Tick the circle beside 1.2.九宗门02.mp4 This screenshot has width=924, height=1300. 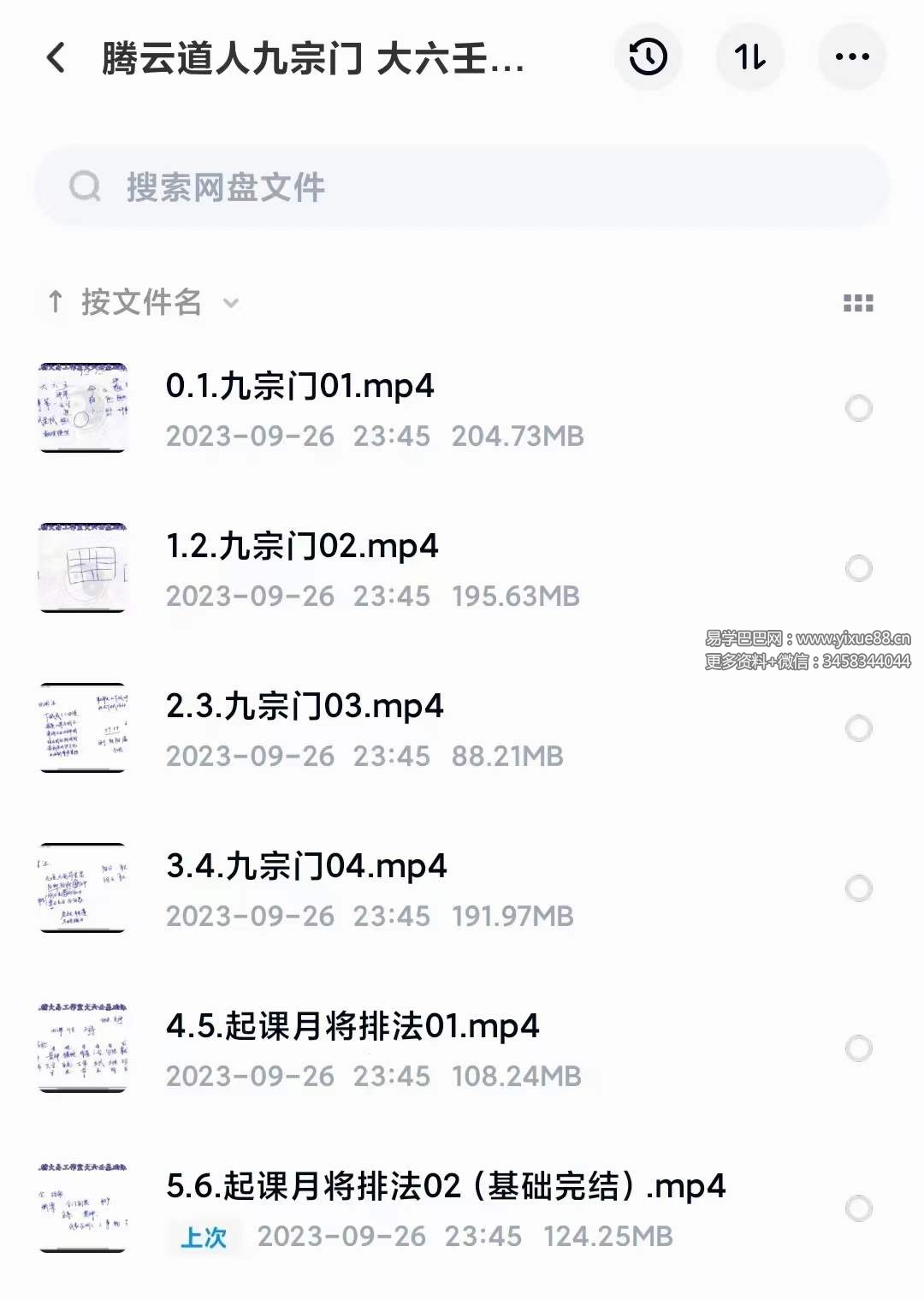coord(858,568)
